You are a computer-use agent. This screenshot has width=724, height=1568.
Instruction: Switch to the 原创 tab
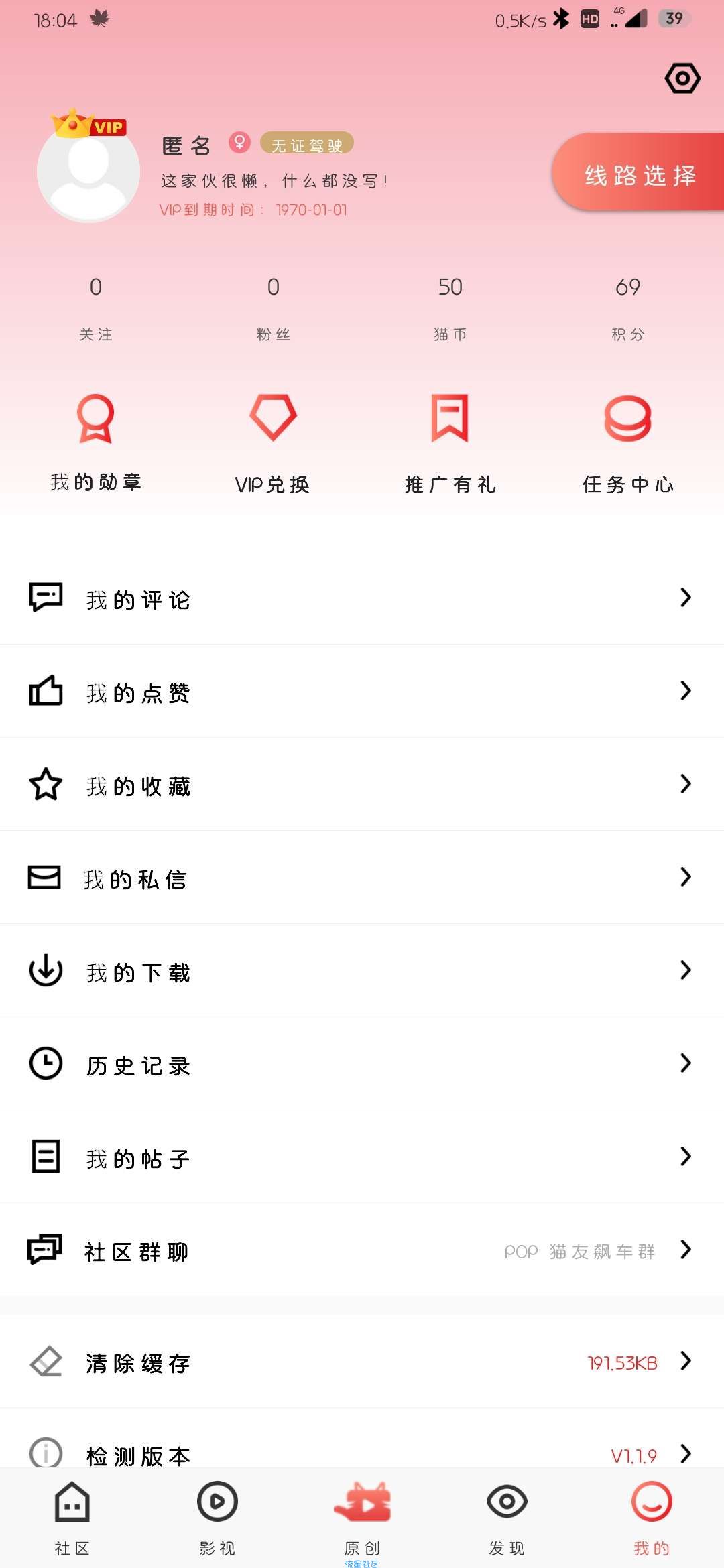pos(362,1518)
